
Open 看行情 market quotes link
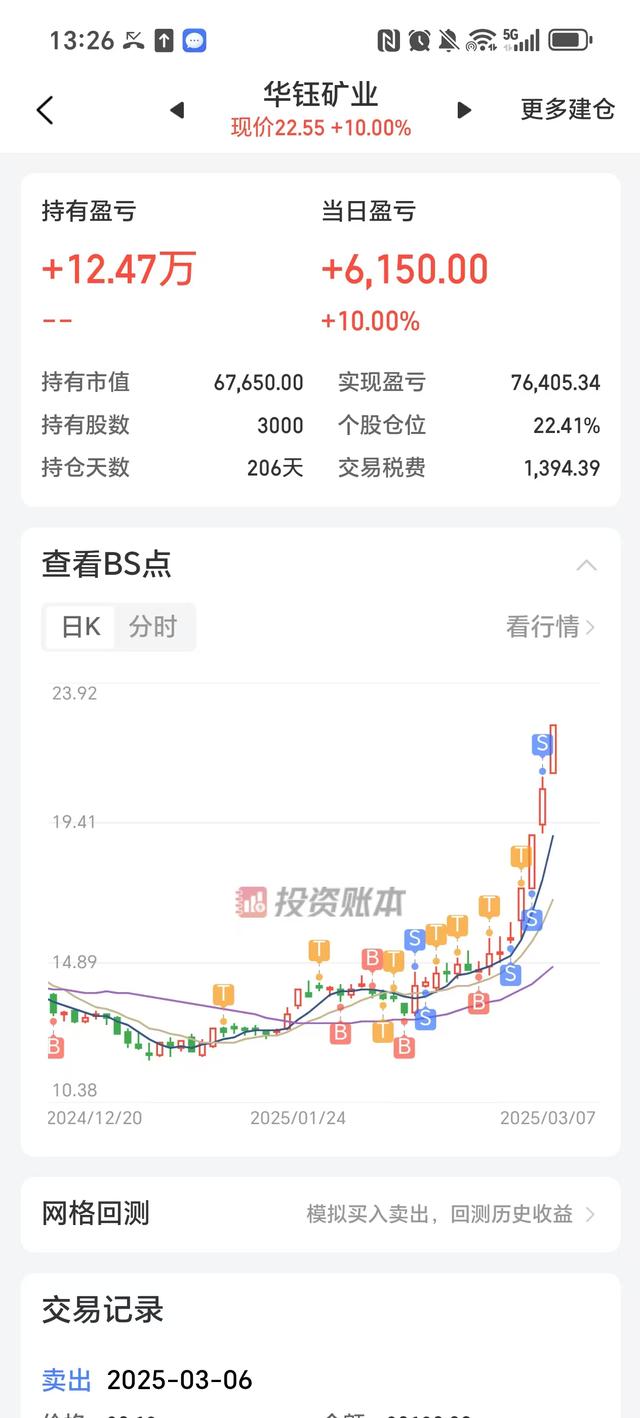click(551, 627)
